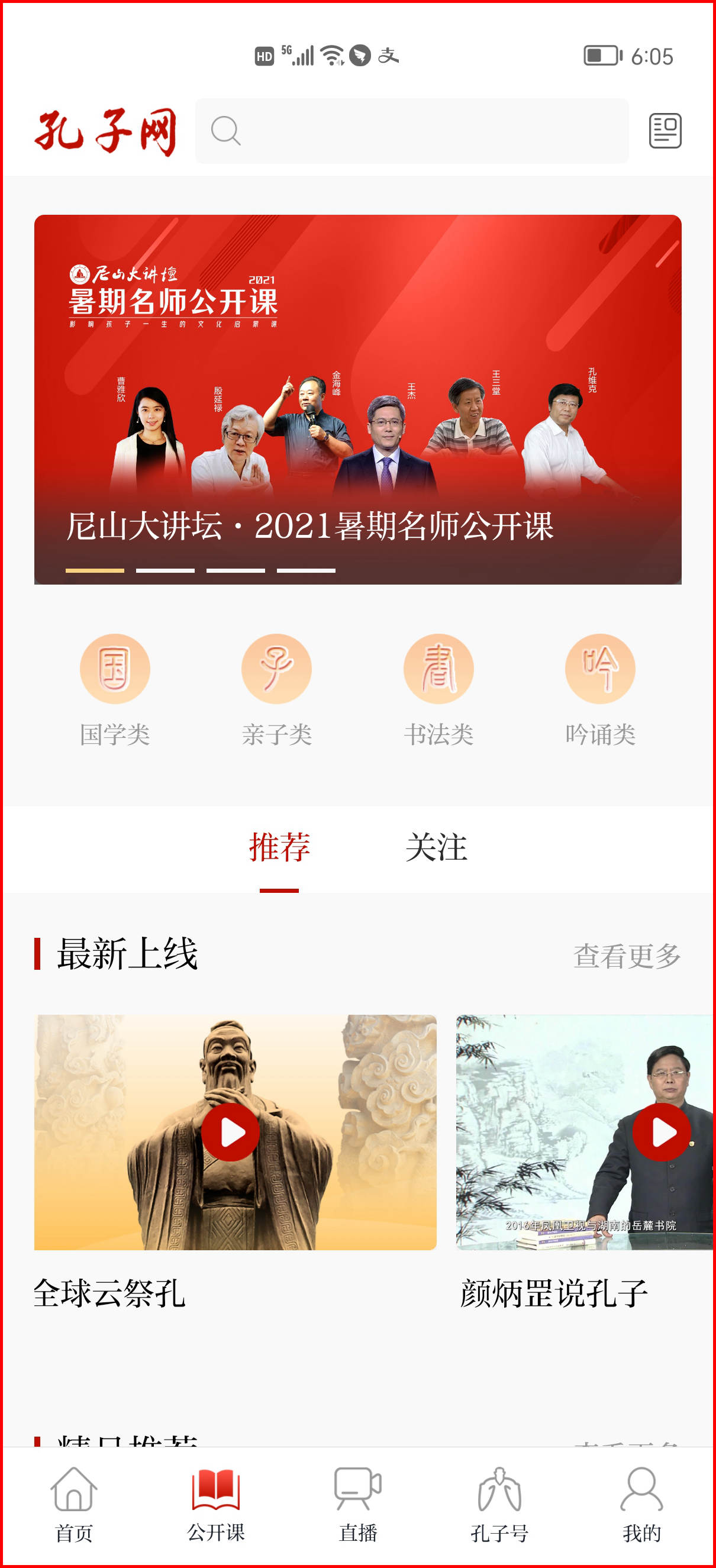The height and width of the screenshot is (1568, 716).
Task: Open the 孔子号 tab
Action: (x=499, y=1504)
